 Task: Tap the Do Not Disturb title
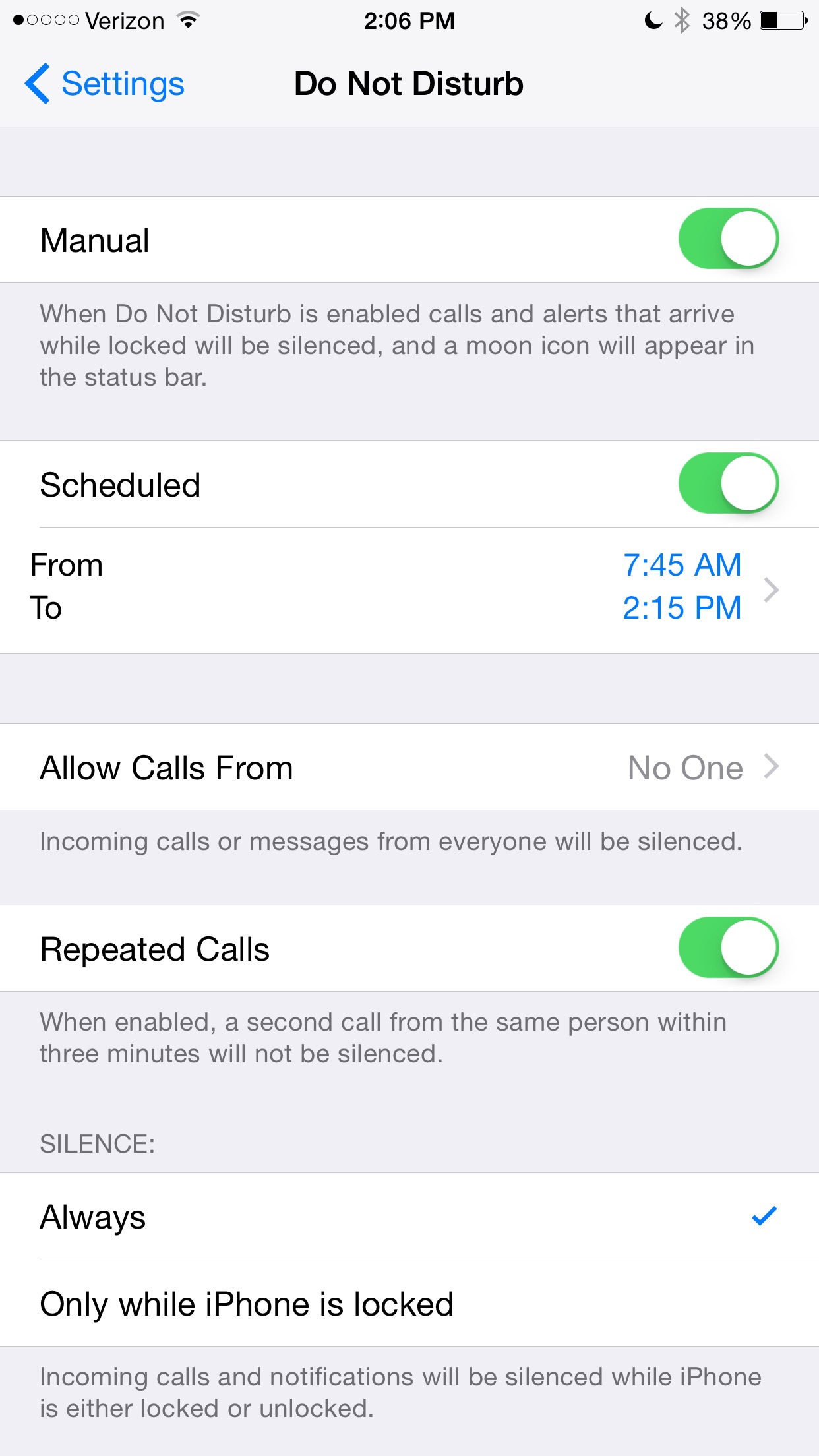pos(408,83)
